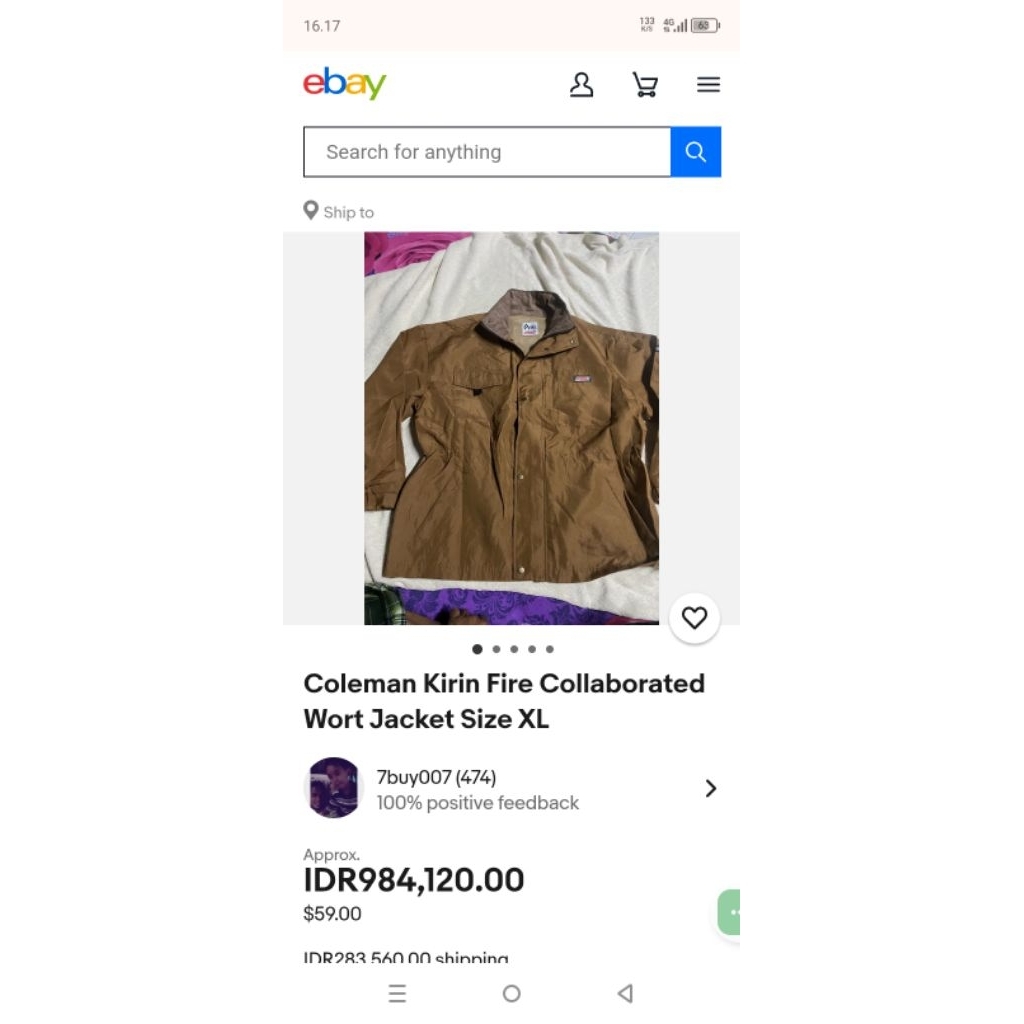1024x1024 pixels.
Task: Go to home via system navigation
Action: 511,993
